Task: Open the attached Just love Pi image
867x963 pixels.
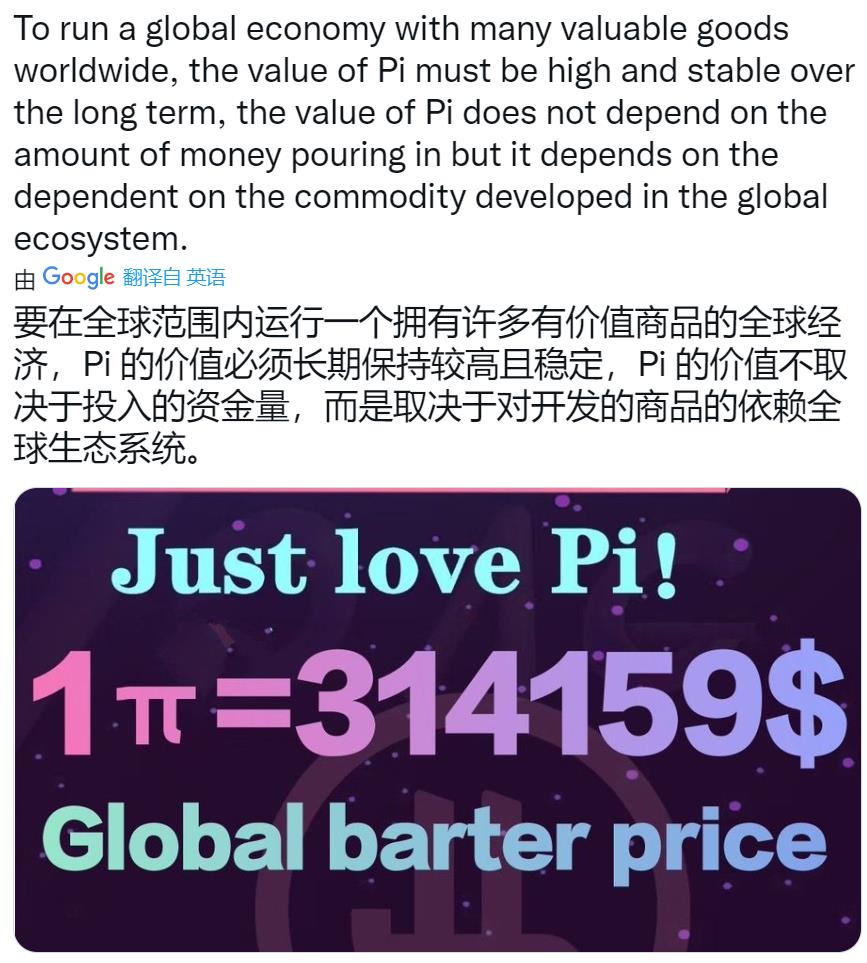Action: pos(436,718)
